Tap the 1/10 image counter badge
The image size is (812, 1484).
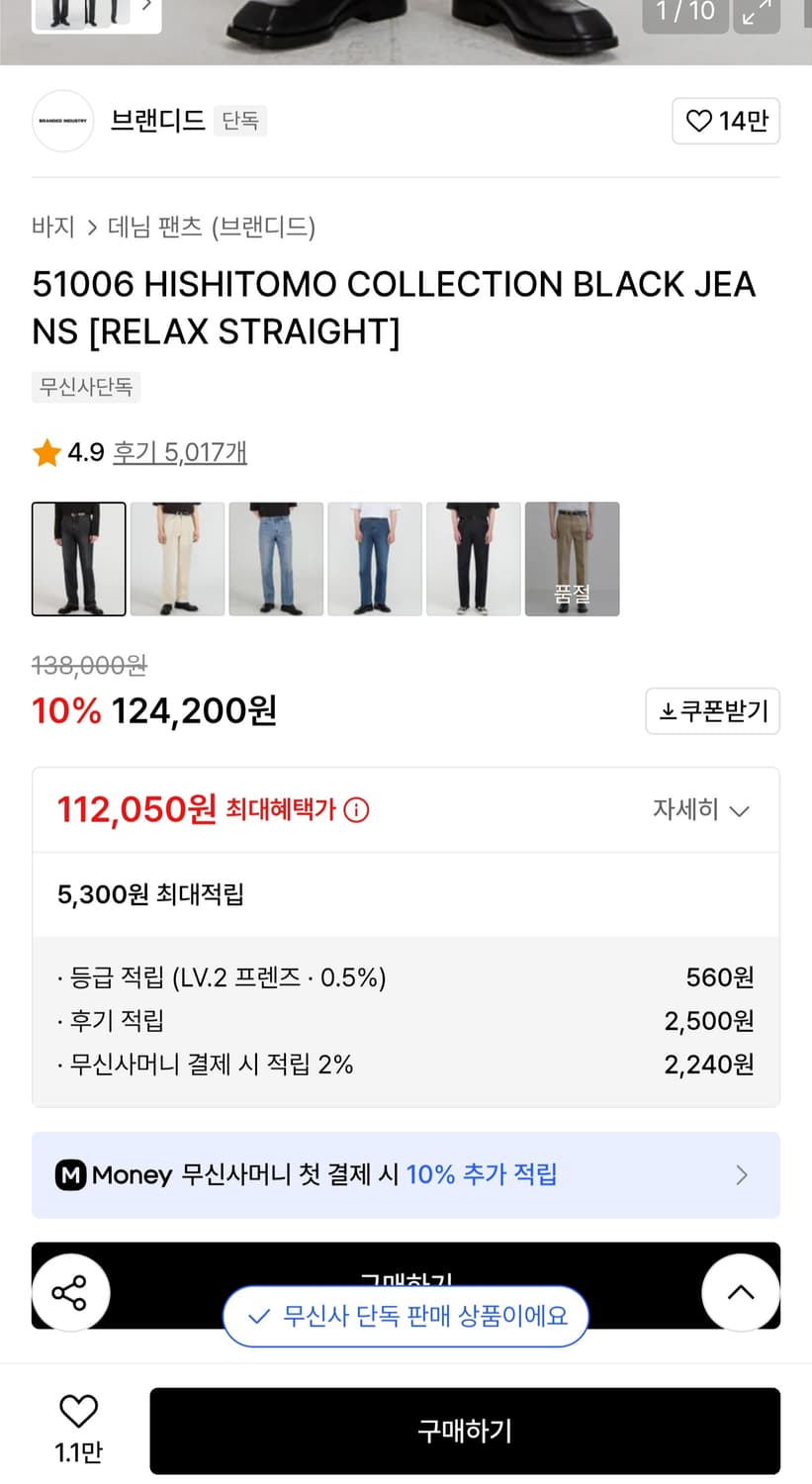(x=684, y=12)
